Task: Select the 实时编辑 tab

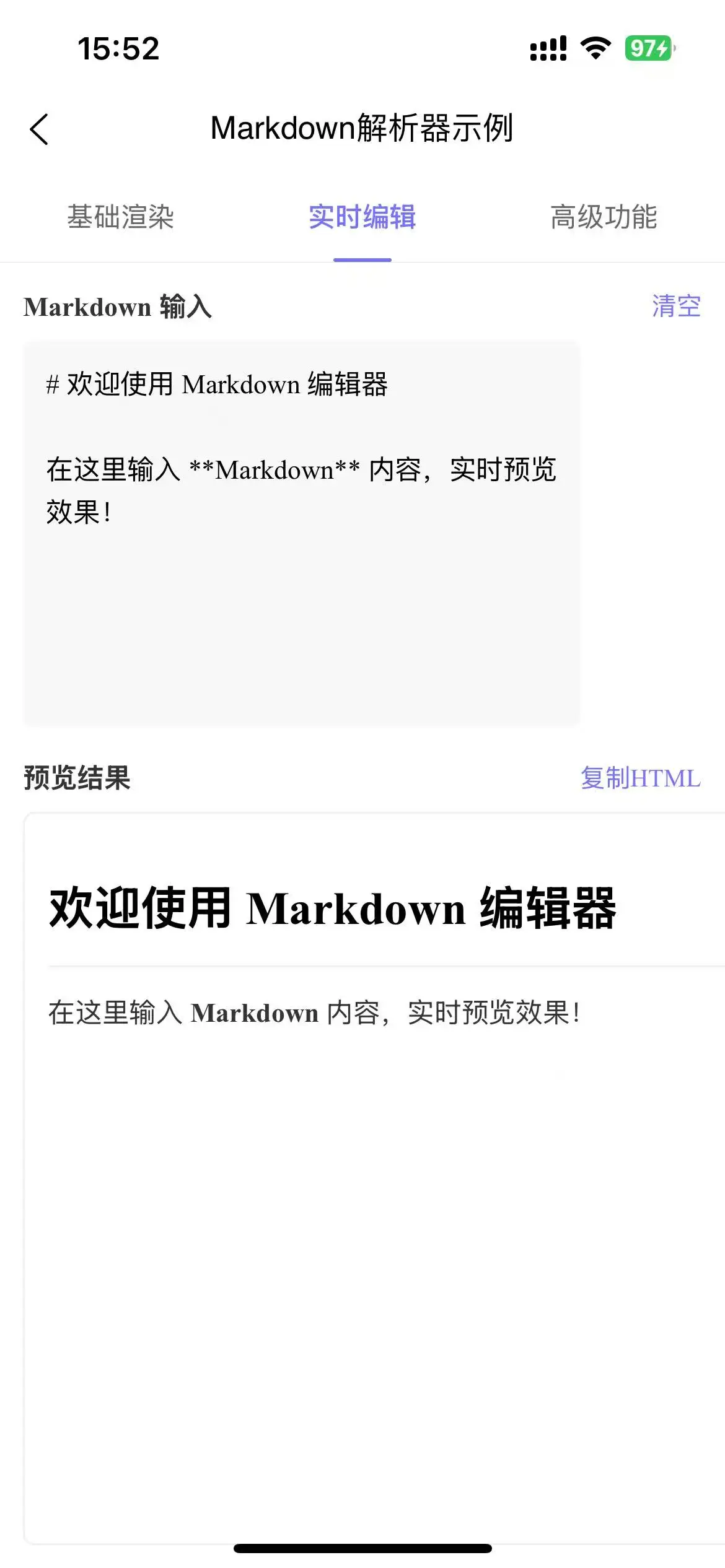Action: pos(362,217)
